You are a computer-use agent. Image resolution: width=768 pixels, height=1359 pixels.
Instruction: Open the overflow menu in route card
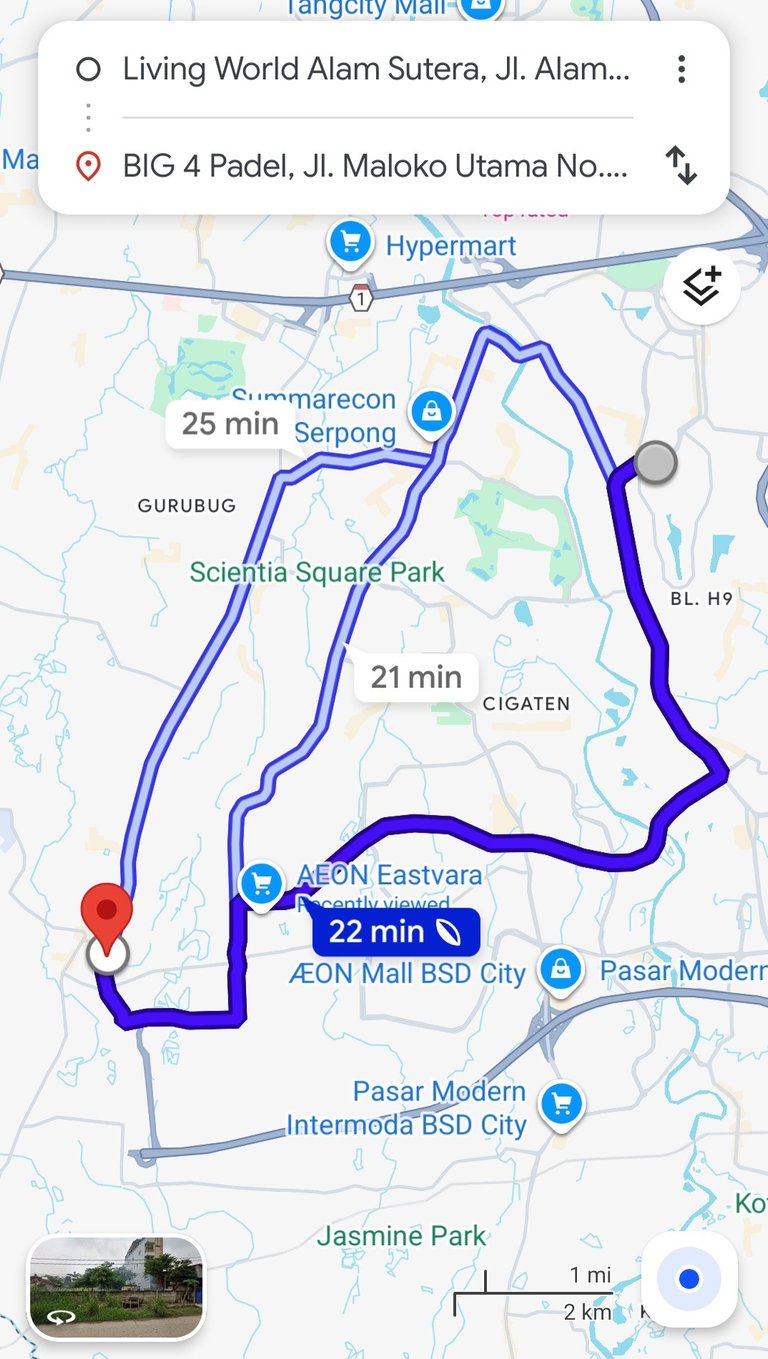pyautogui.click(x=681, y=69)
